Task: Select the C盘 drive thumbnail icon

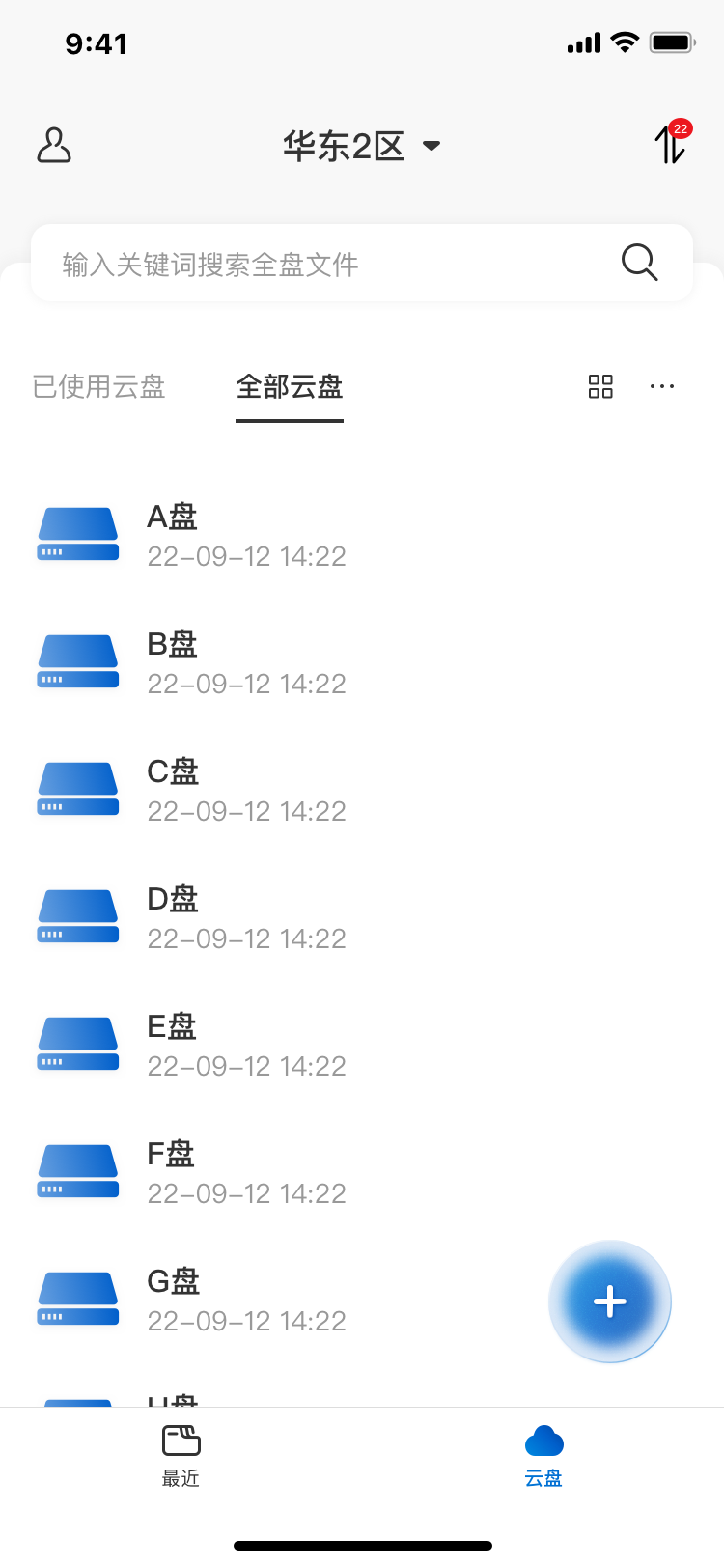Action: click(77, 788)
